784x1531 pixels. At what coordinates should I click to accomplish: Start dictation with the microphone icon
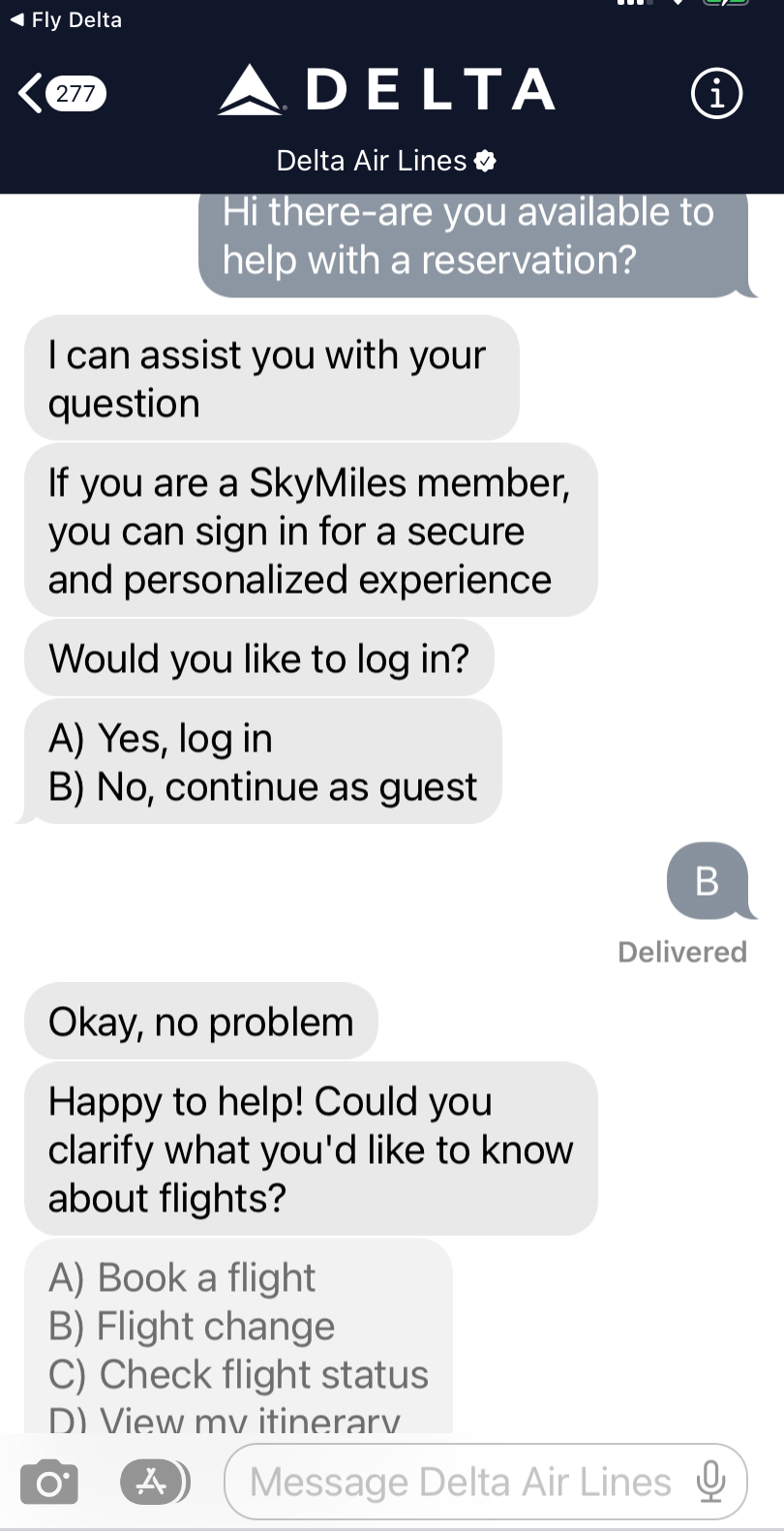click(x=710, y=1482)
